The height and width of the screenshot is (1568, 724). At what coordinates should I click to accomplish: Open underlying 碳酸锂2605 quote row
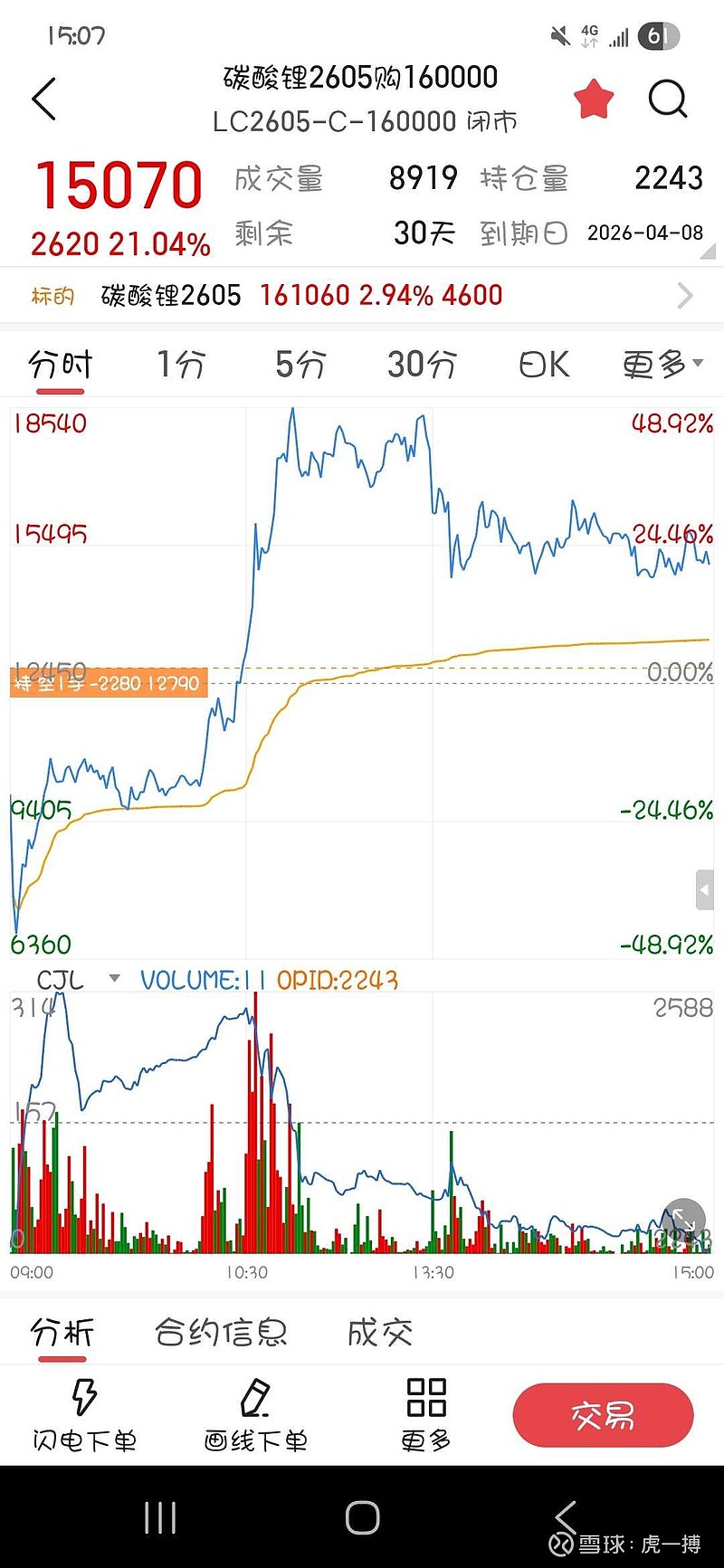click(362, 295)
